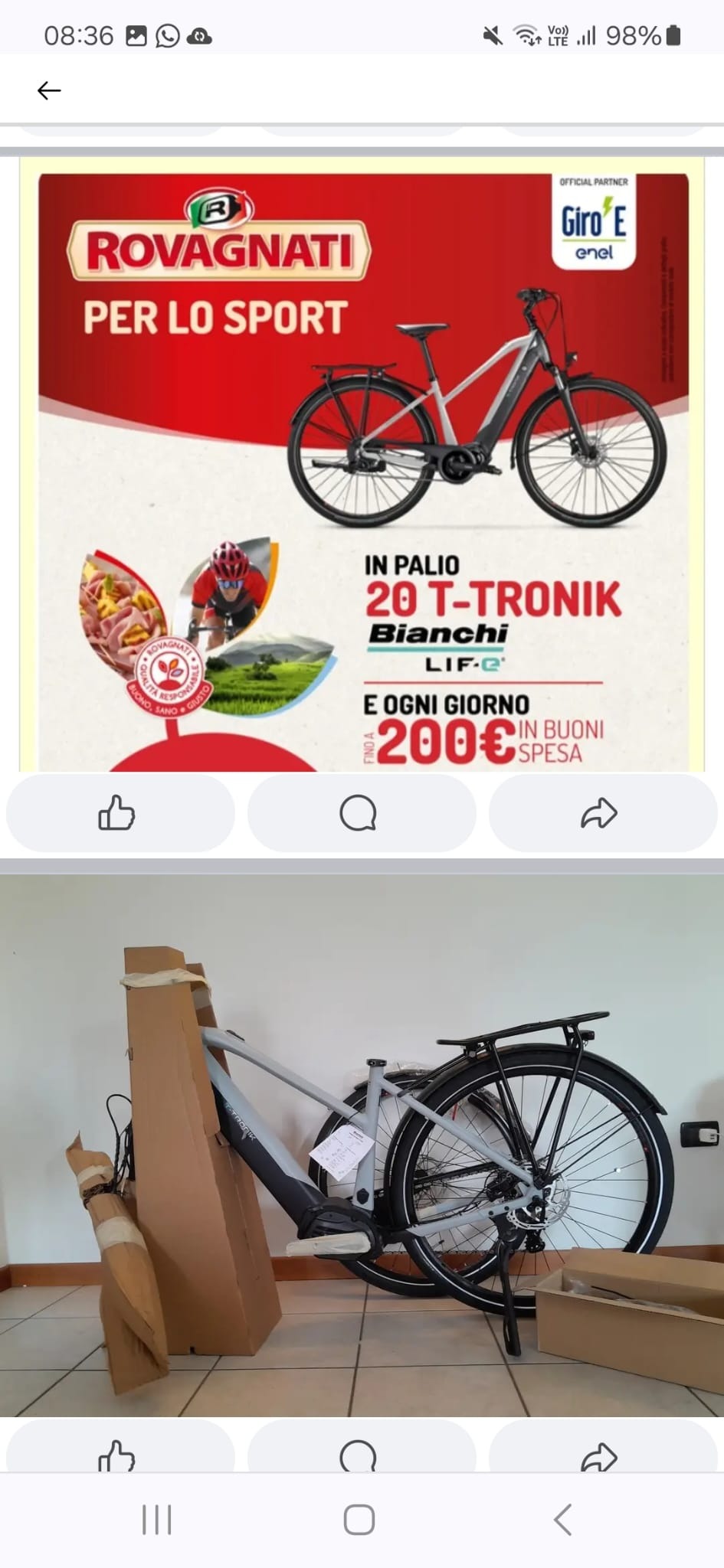Open the photo of the unboxed bicycle

coord(362,1144)
